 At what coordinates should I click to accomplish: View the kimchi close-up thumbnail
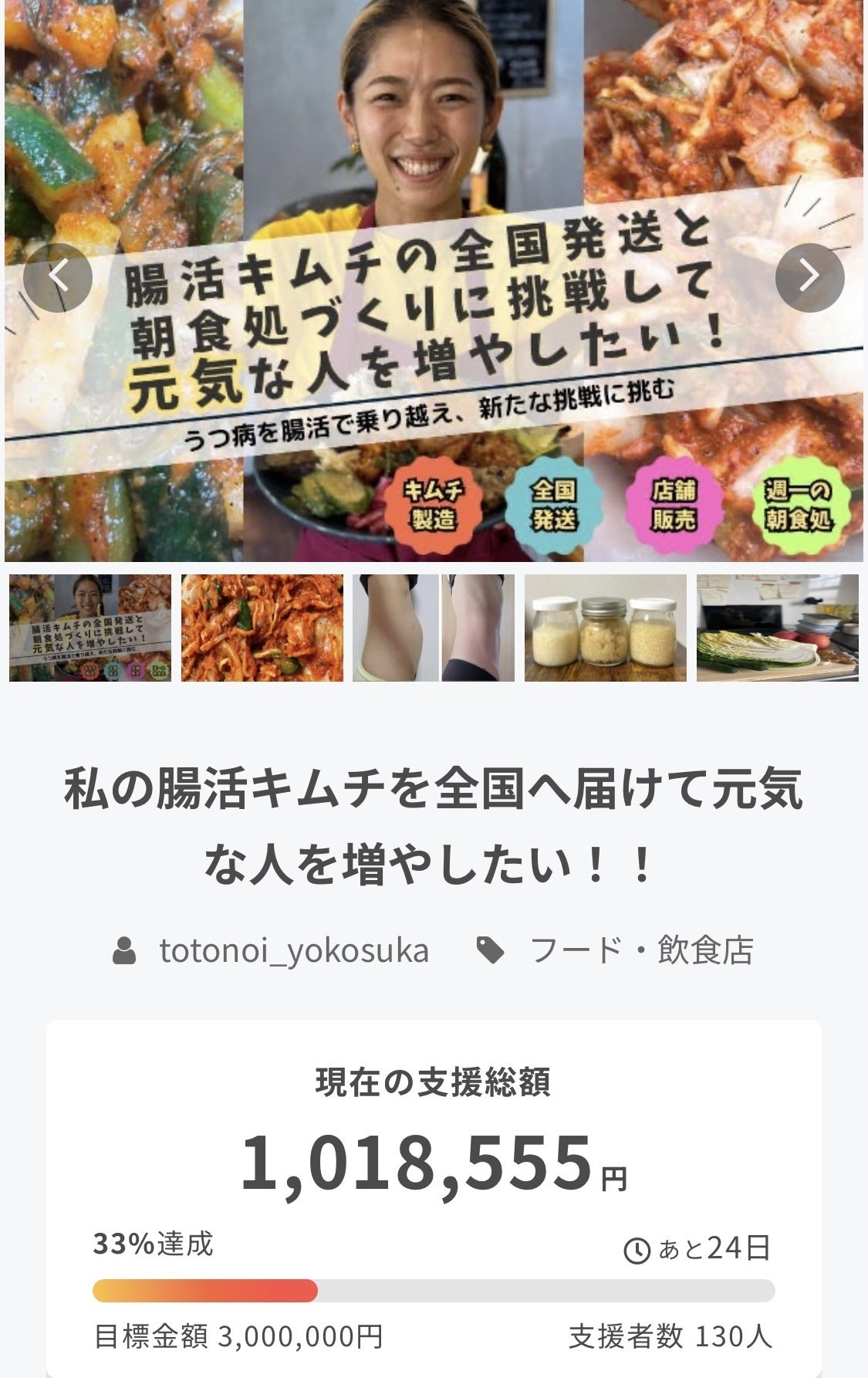(262, 628)
